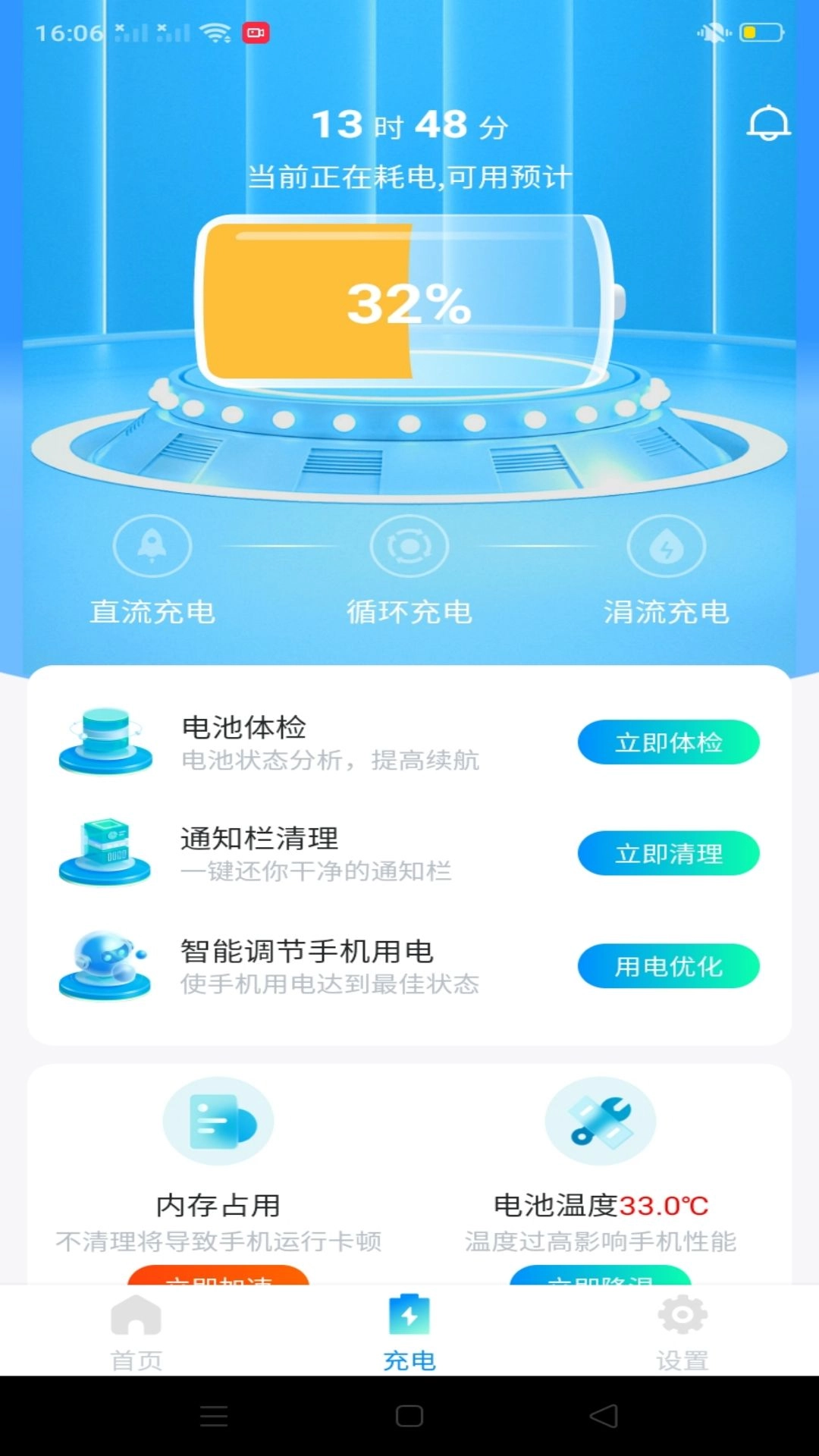Switch to the 设置 tab

tap(681, 1335)
